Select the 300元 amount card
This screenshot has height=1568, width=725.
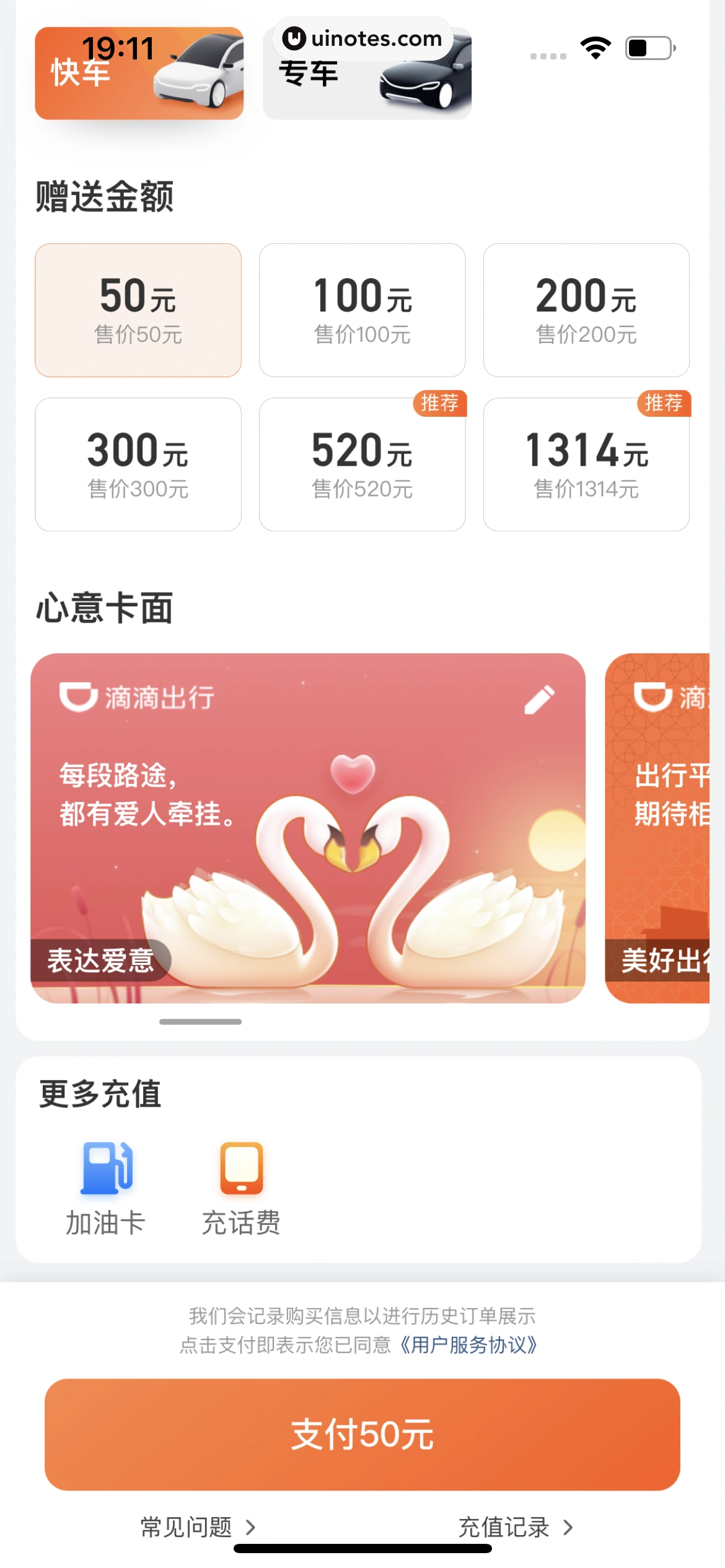[x=138, y=464]
